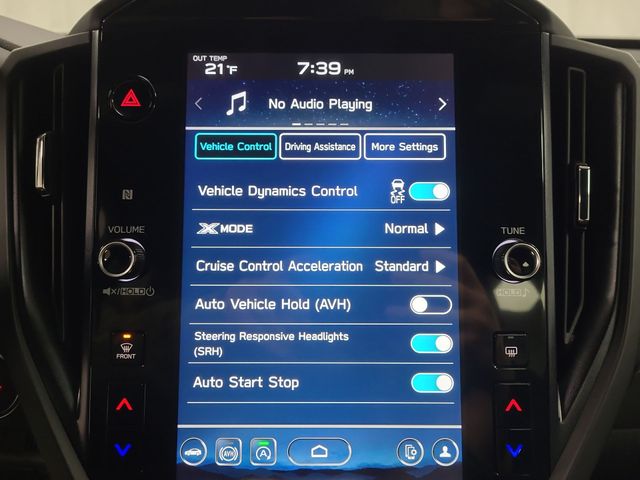Tap the home button in bottom bar
640x480 pixels.
click(x=319, y=452)
